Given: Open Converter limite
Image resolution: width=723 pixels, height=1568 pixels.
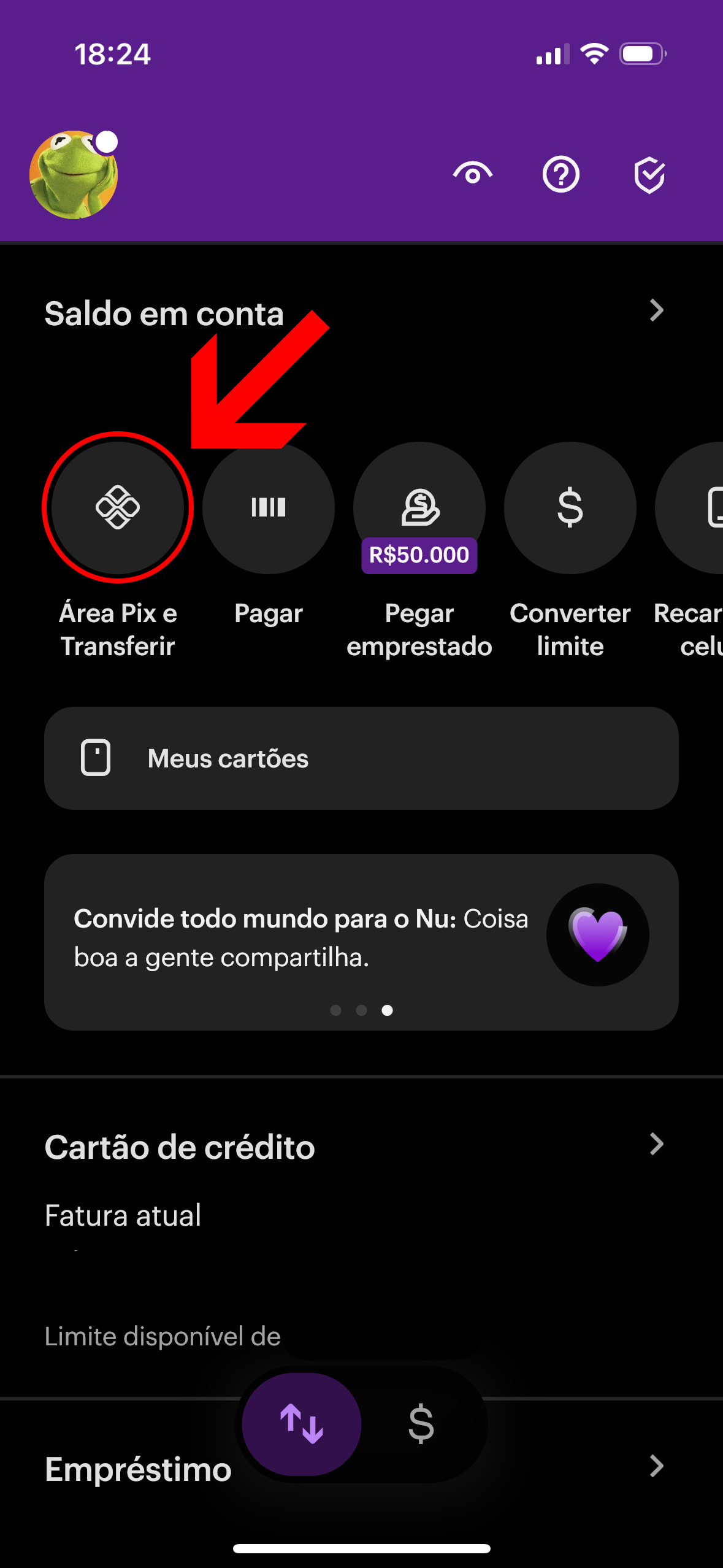Looking at the screenshot, I should point(570,508).
